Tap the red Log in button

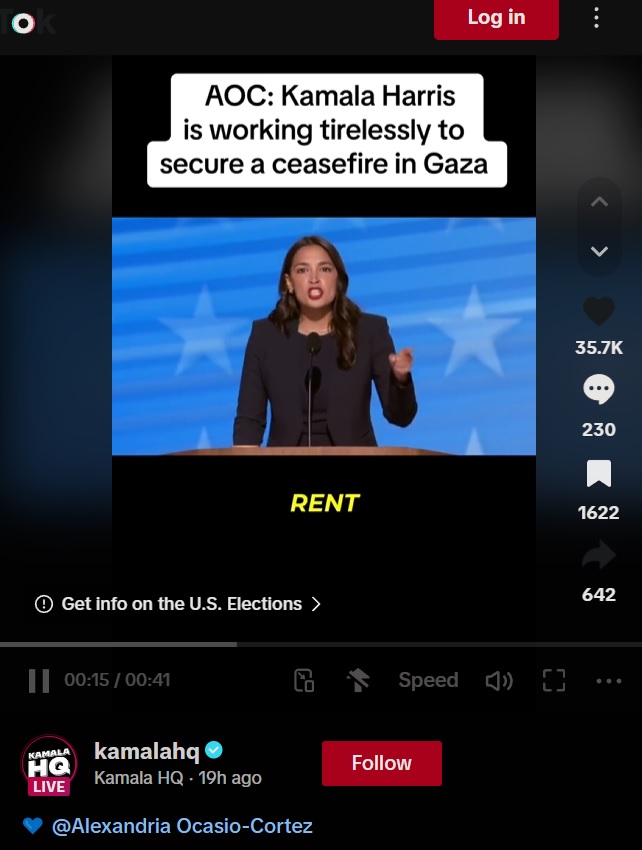point(496,18)
